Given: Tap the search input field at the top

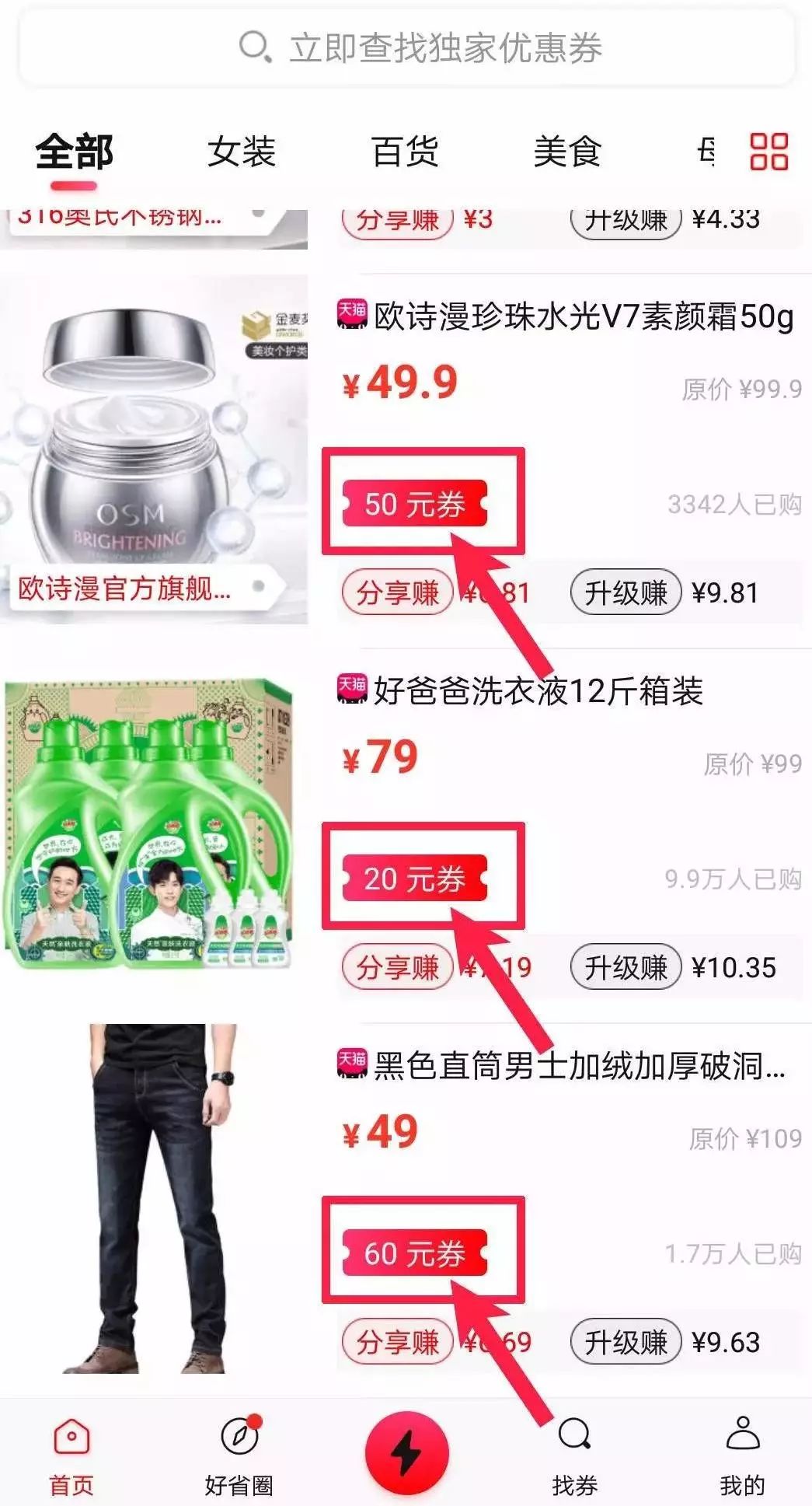Looking at the screenshot, I should point(404,48).
